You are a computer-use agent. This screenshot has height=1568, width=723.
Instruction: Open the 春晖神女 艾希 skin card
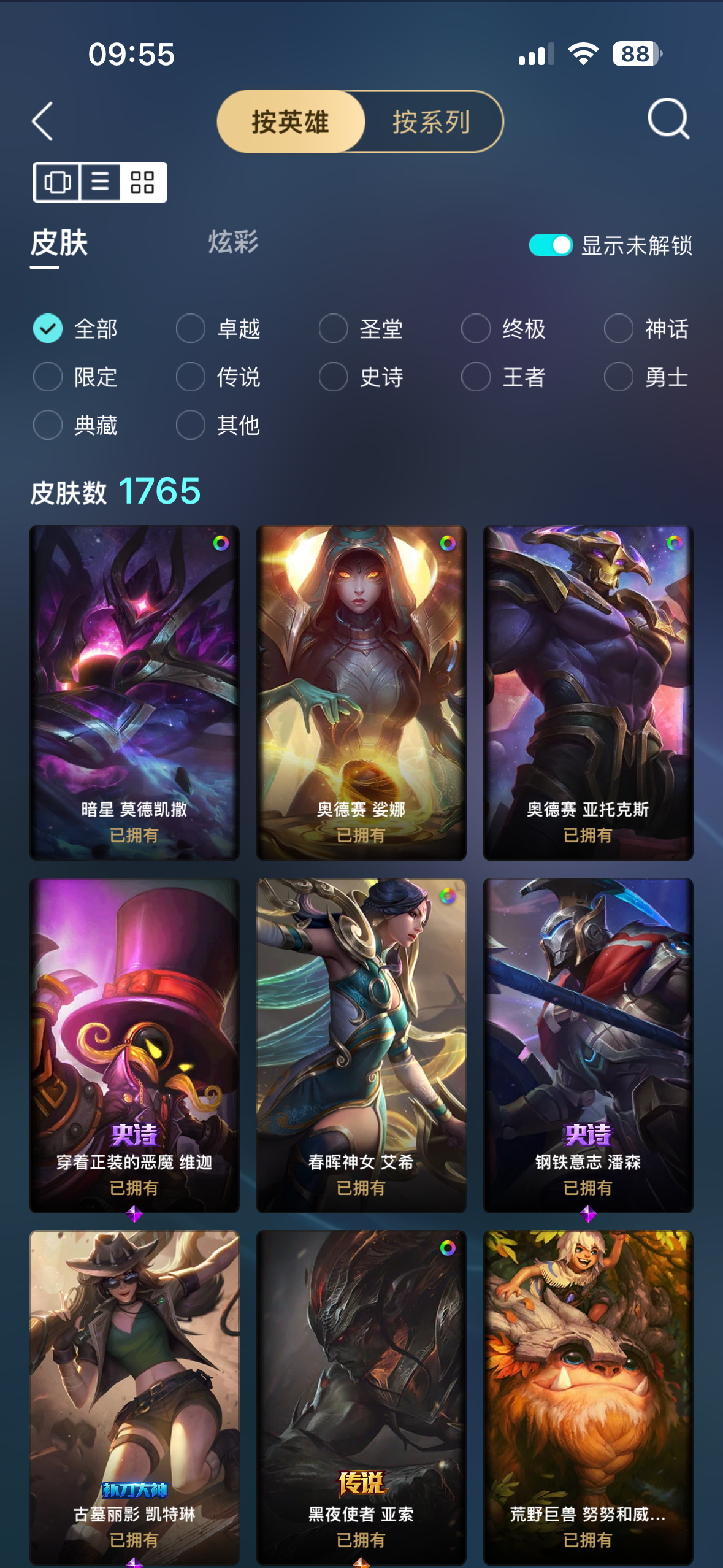tap(361, 1045)
